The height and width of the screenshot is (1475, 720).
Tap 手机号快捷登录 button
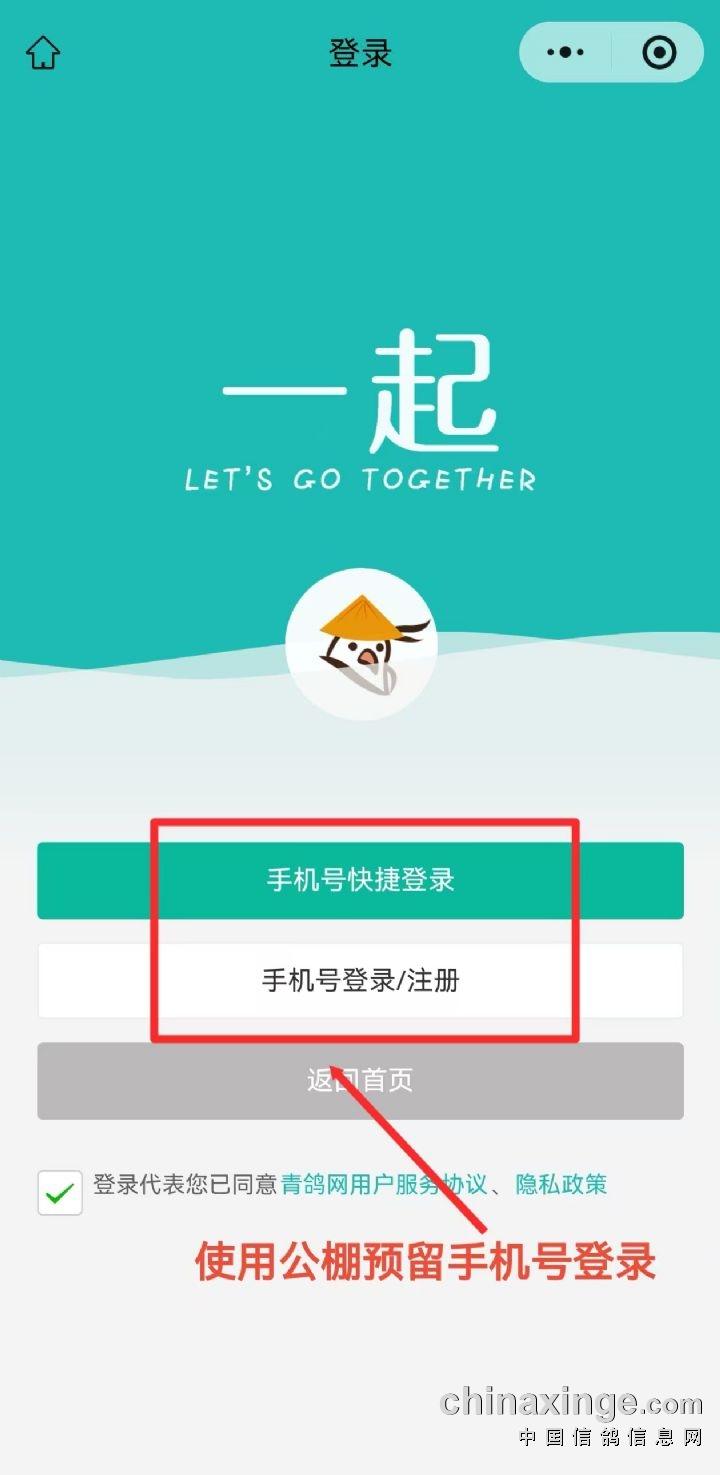pos(360,880)
